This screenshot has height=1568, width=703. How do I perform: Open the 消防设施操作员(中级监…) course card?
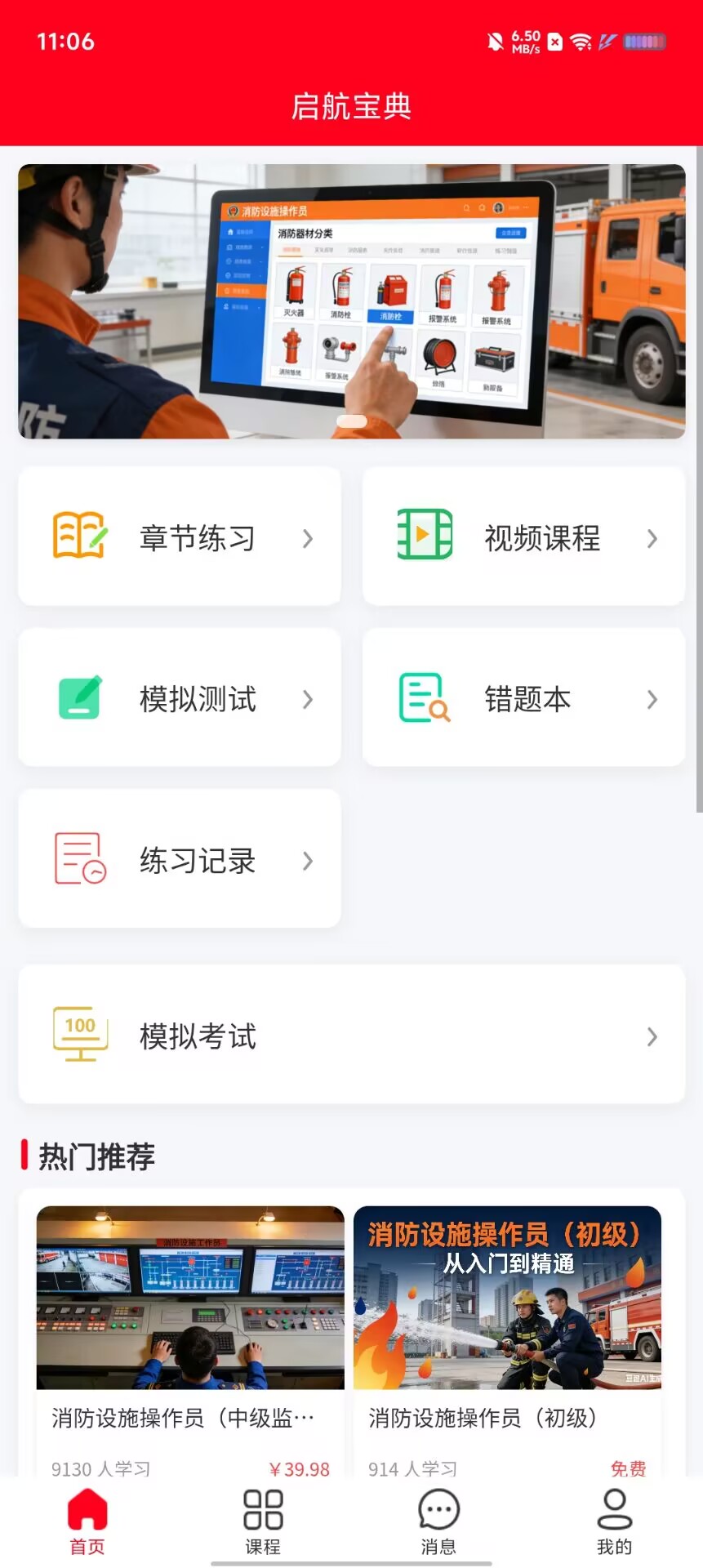pos(190,1341)
